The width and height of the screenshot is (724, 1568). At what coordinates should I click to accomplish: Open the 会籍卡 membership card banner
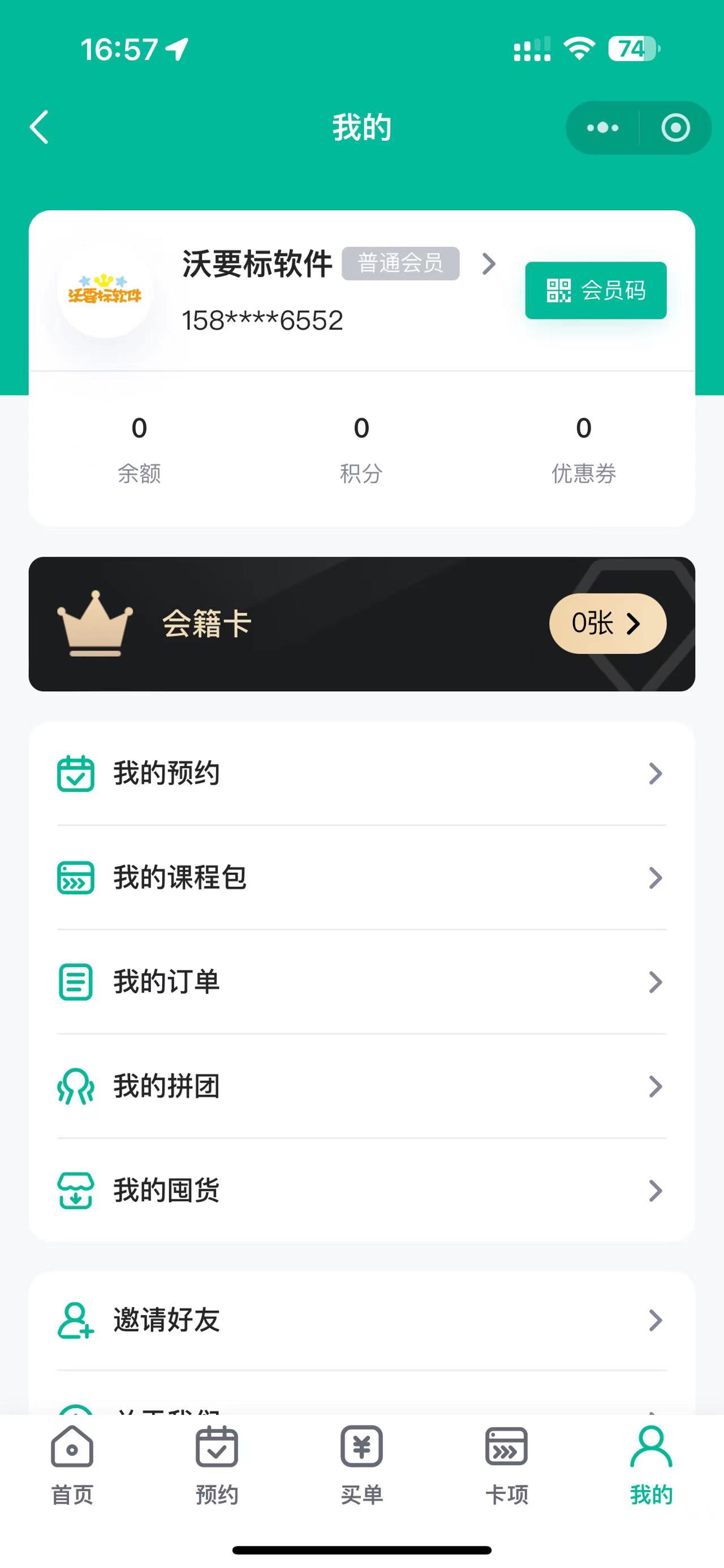361,624
